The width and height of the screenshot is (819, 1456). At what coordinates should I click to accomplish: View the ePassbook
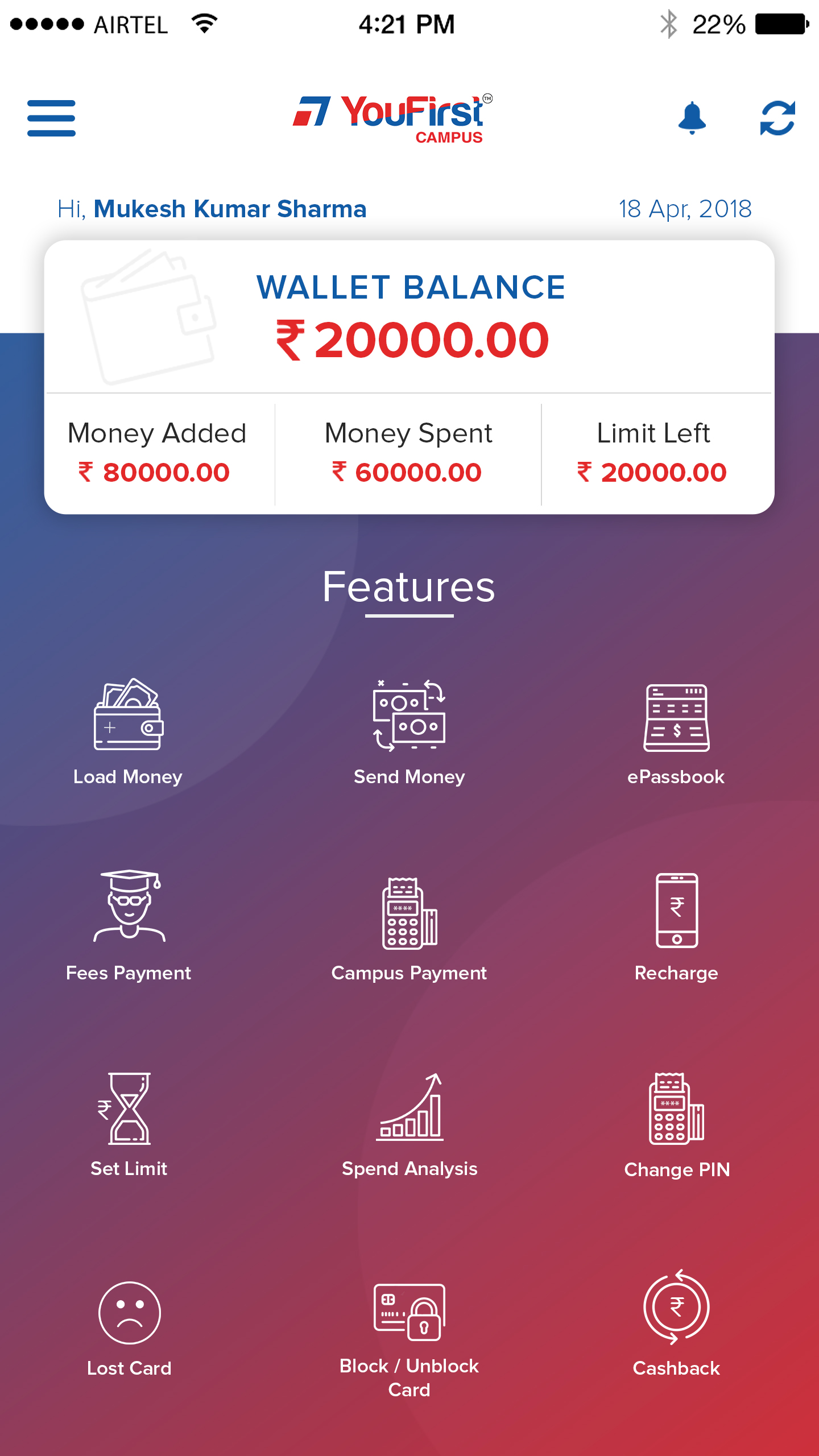pyautogui.click(x=676, y=731)
